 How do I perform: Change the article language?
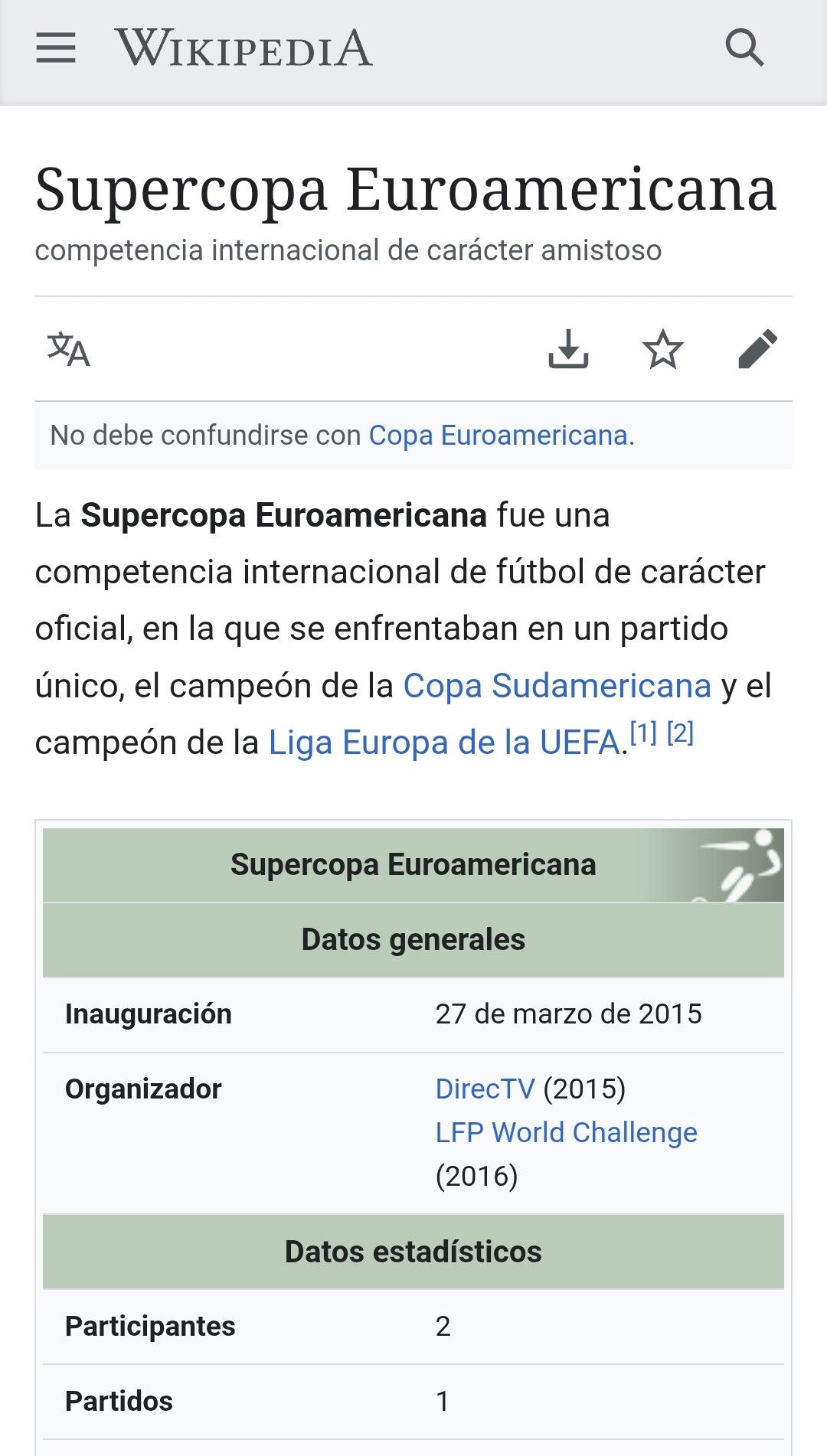tap(69, 349)
